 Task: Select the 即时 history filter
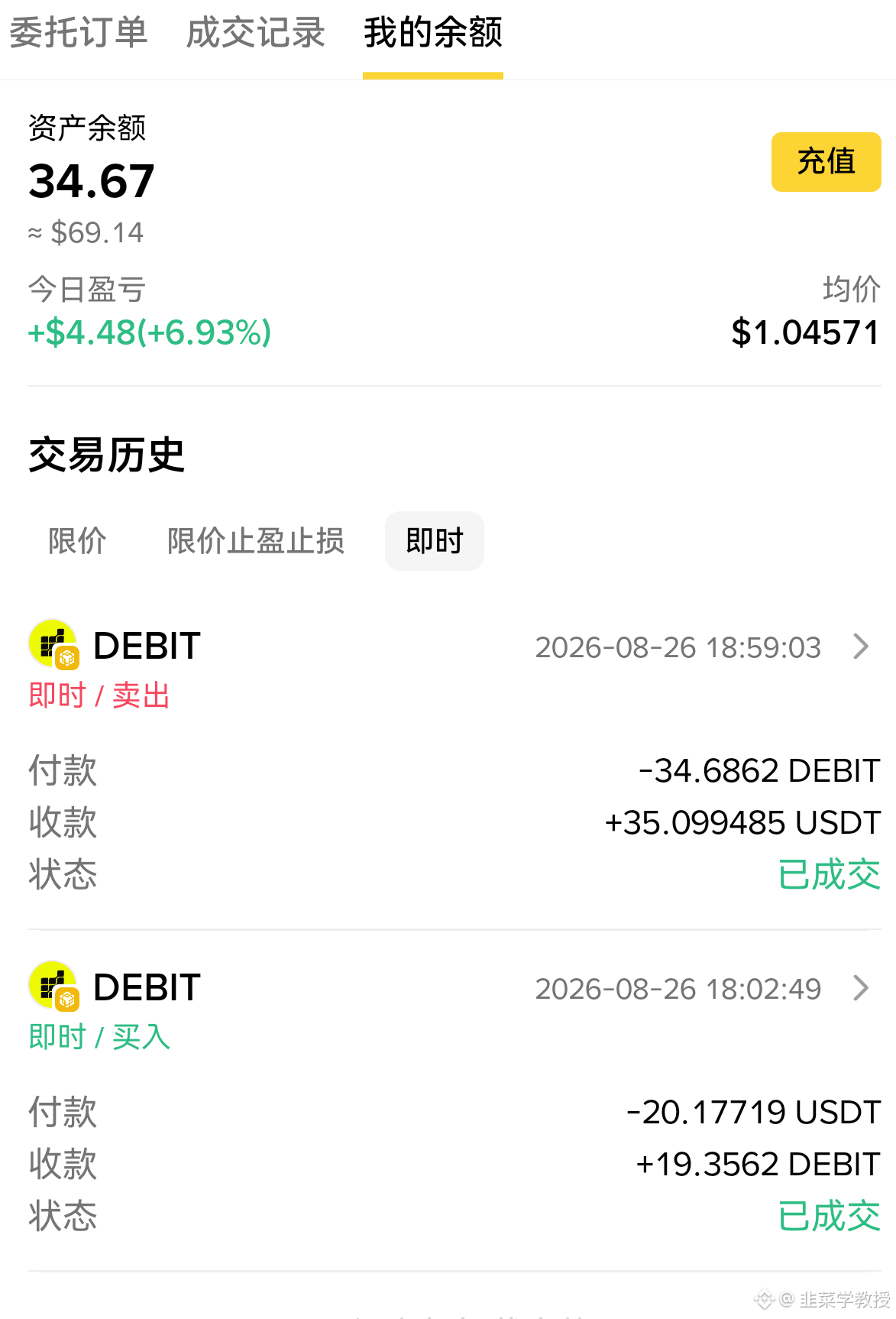tap(435, 541)
